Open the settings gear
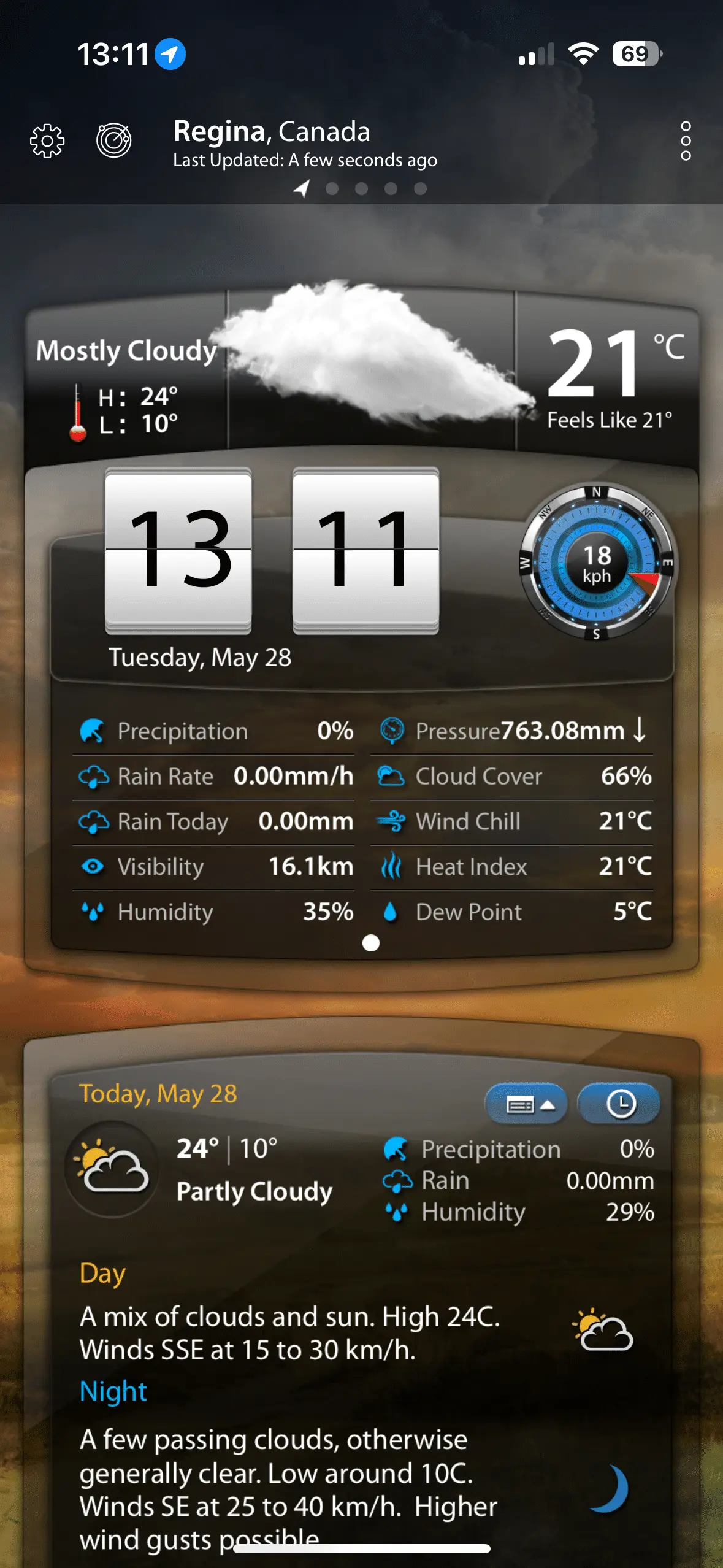This screenshot has height=1568, width=723. 47,141
